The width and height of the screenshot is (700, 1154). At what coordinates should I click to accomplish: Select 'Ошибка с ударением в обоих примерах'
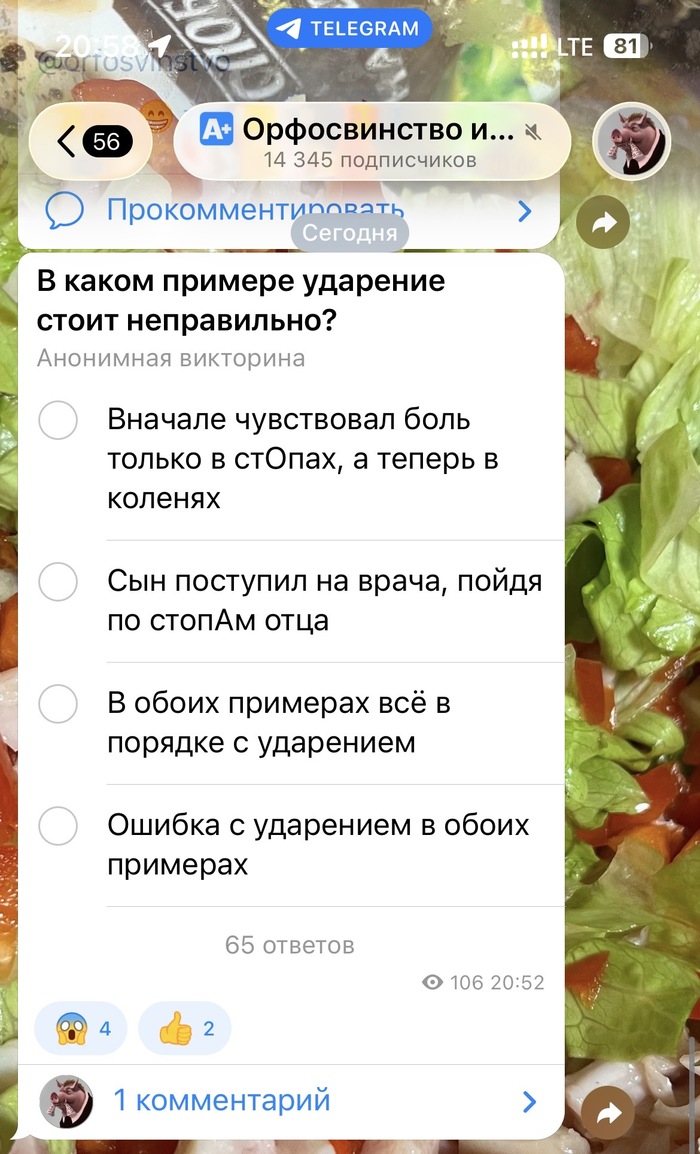[58, 826]
